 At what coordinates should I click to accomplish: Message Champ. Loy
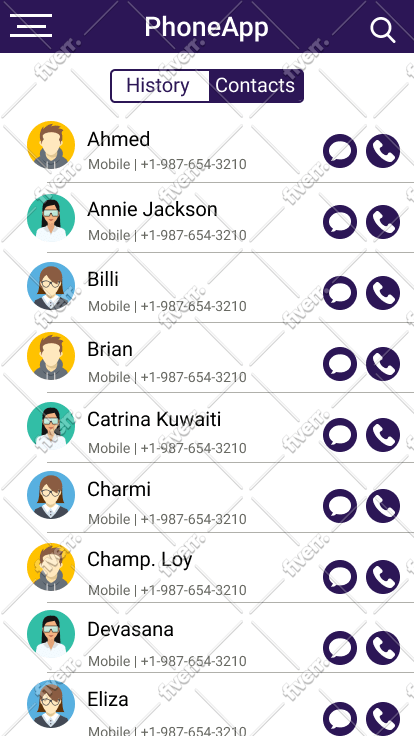tap(340, 577)
